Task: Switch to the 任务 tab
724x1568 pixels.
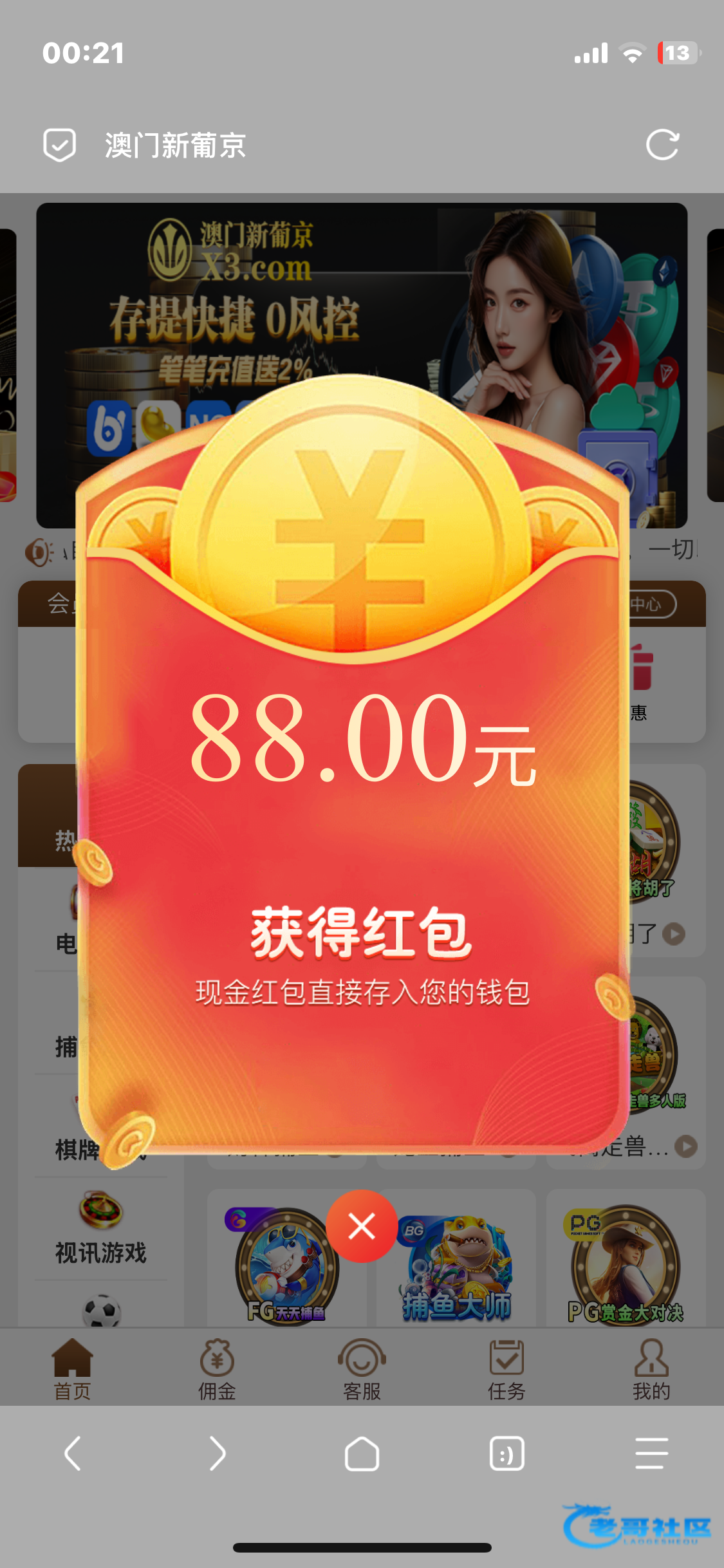Action: [506, 1369]
